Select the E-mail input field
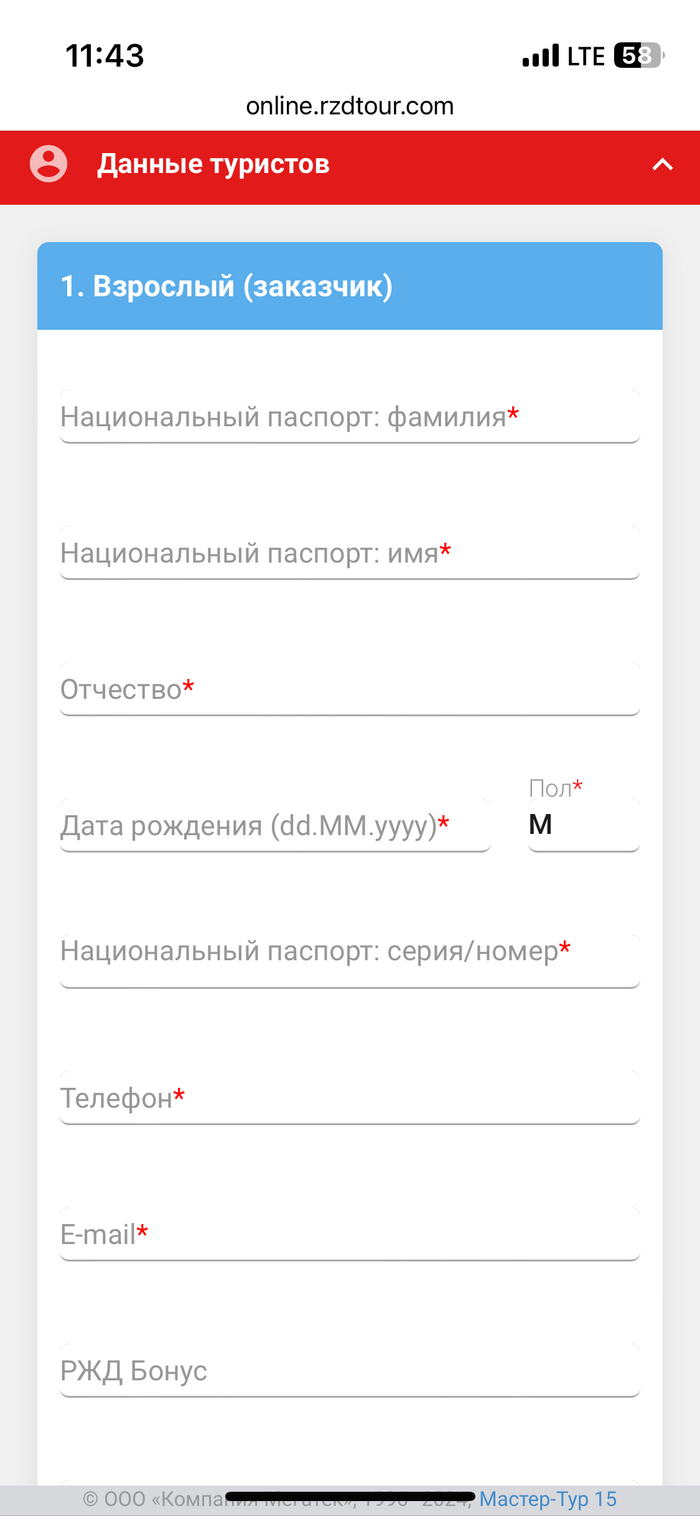 349,1235
